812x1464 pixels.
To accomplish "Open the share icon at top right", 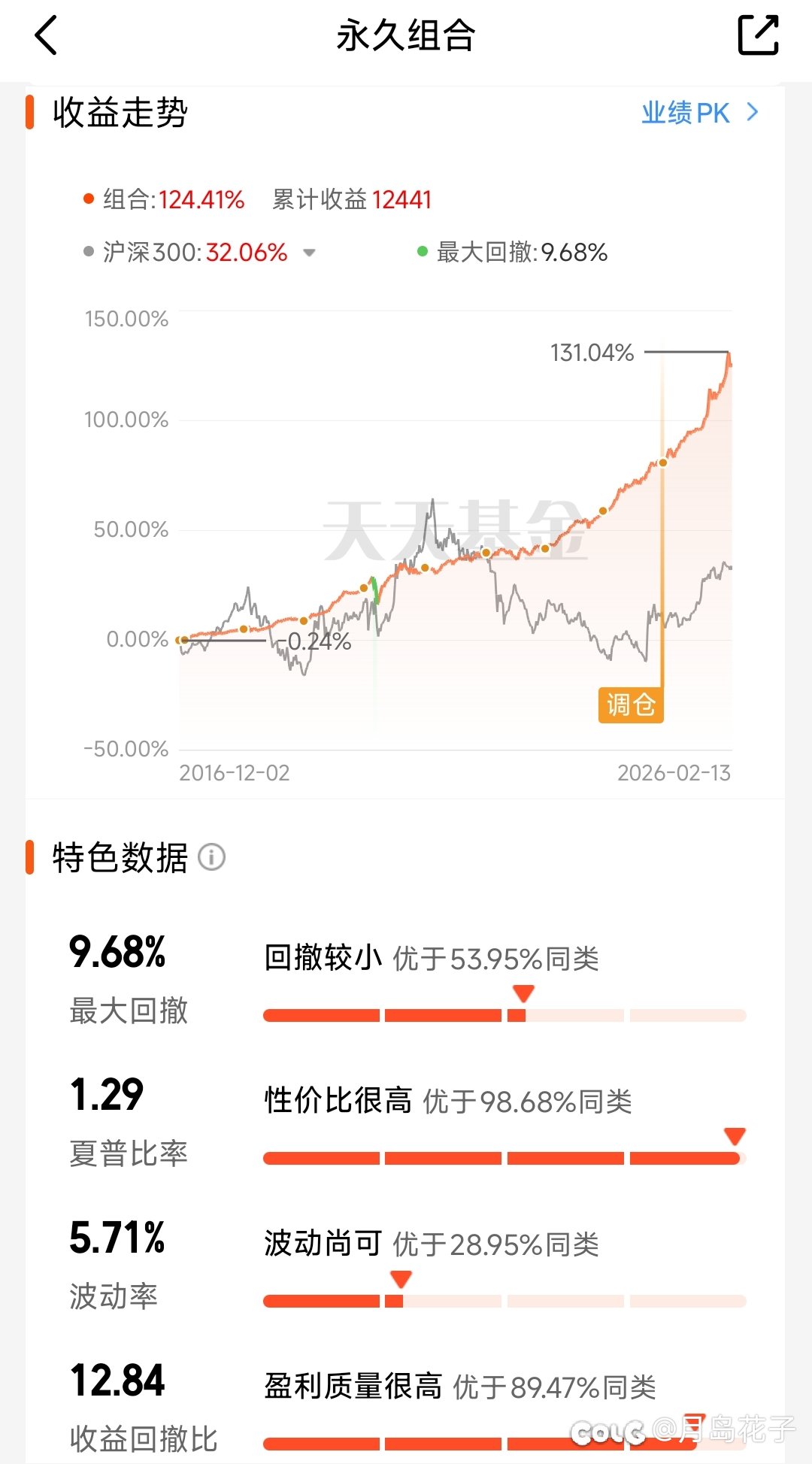I will [759, 36].
